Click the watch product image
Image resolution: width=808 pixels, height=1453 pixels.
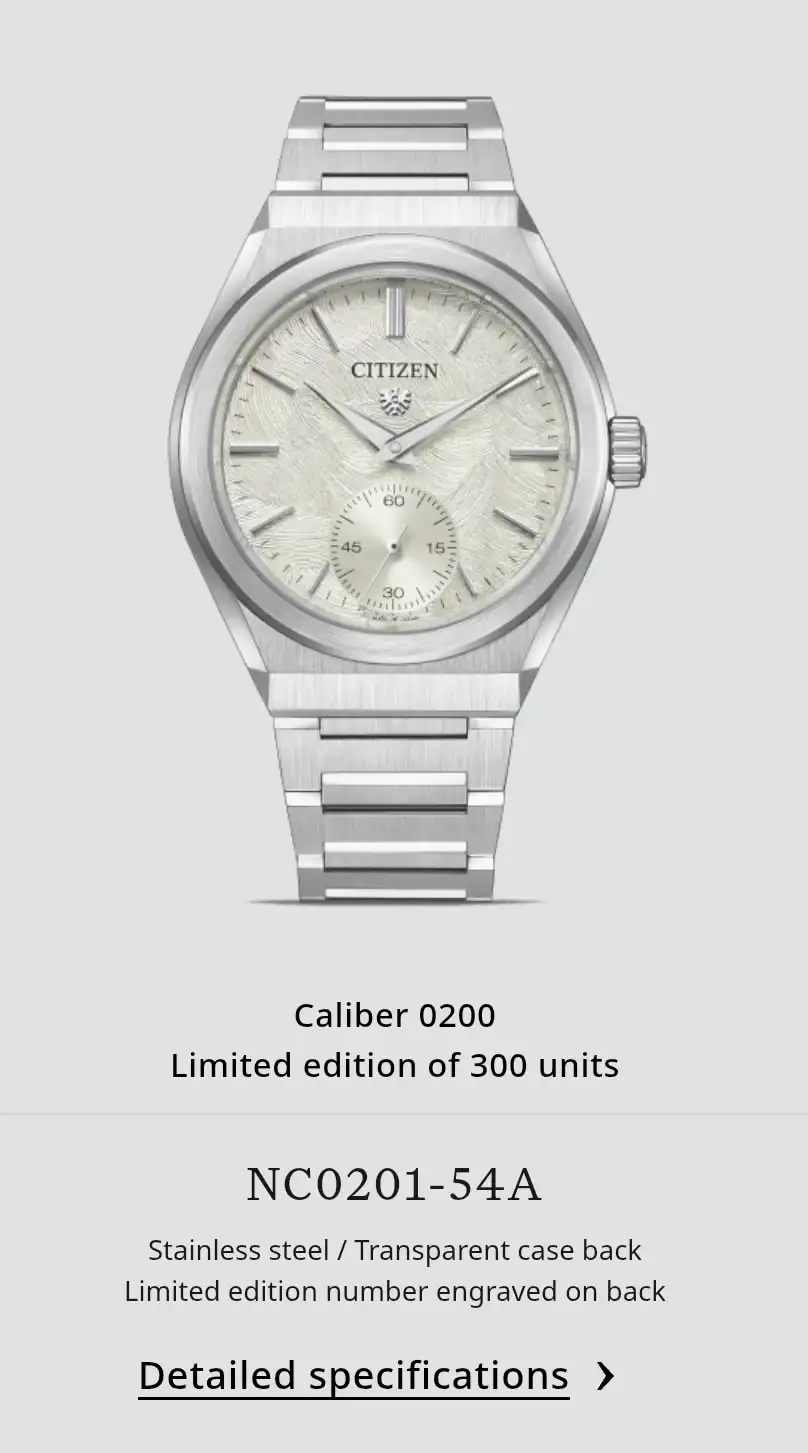400,450
